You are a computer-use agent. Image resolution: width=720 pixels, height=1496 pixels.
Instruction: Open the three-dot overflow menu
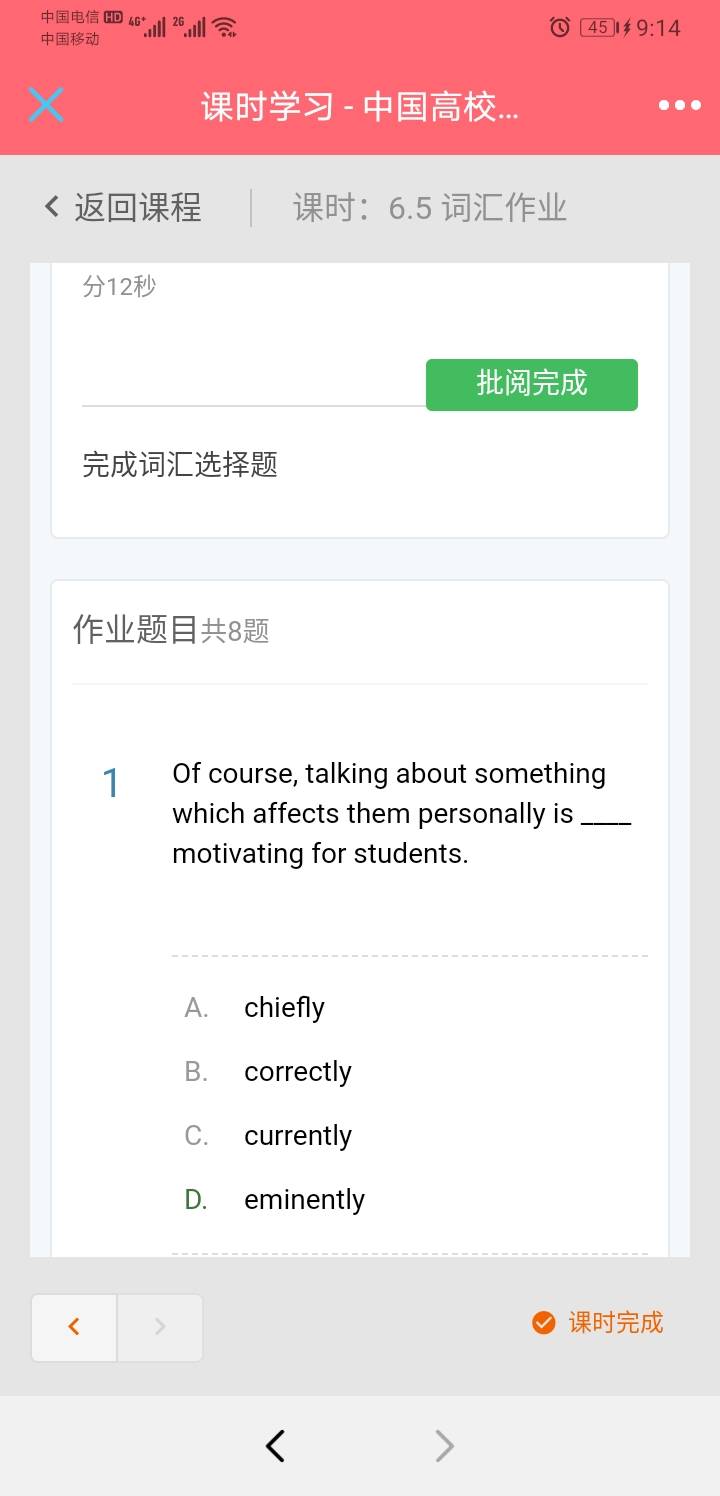click(679, 106)
